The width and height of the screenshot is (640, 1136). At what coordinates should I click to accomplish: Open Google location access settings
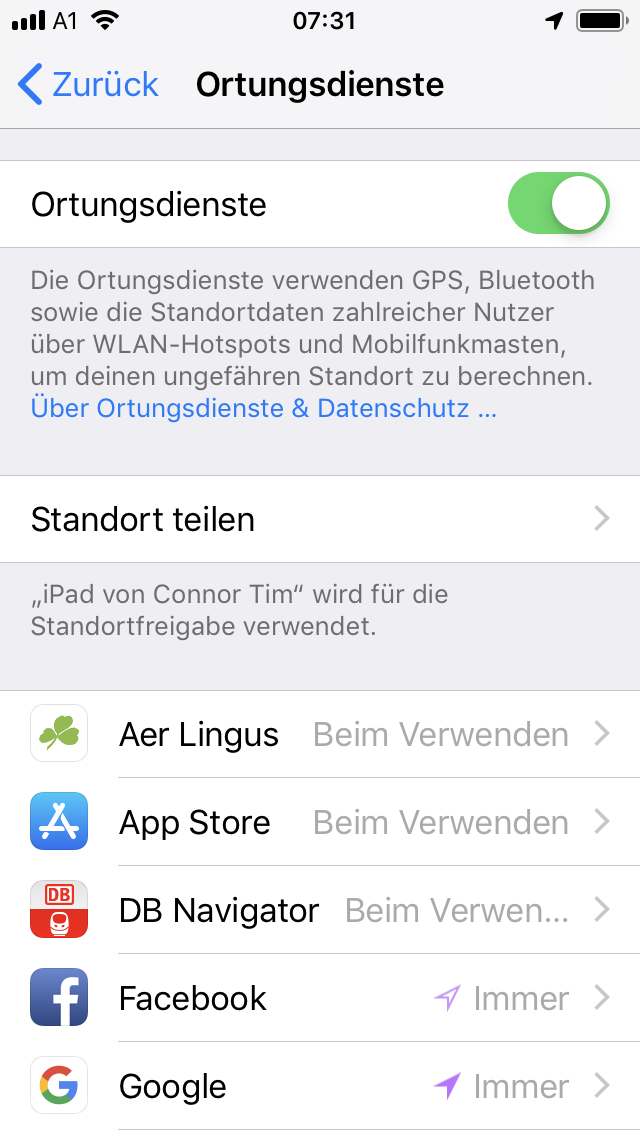point(320,1086)
